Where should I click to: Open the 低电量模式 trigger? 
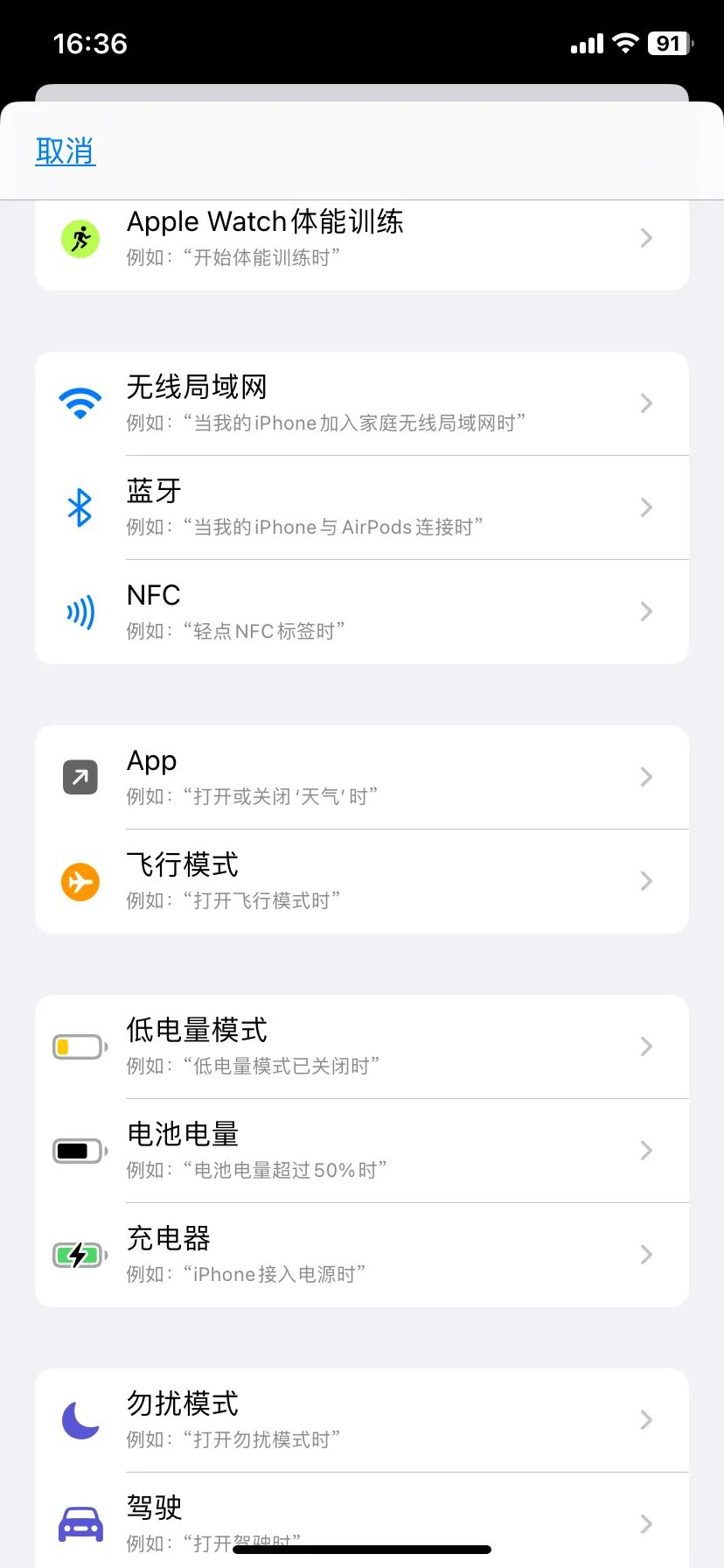coord(361,1046)
